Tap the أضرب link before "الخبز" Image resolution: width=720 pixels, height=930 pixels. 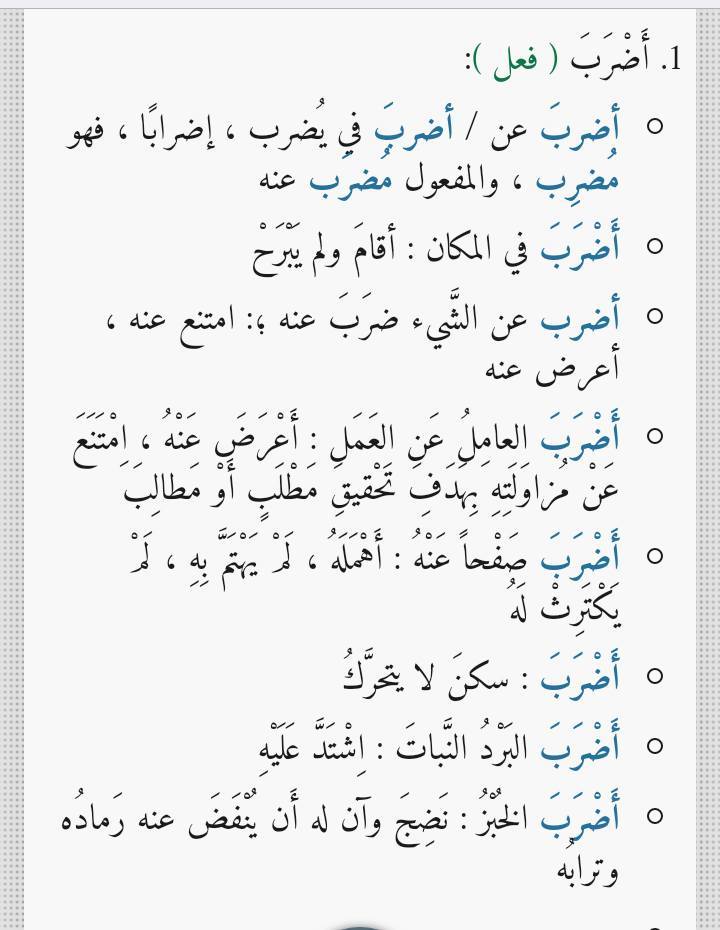pyautogui.click(x=579, y=818)
